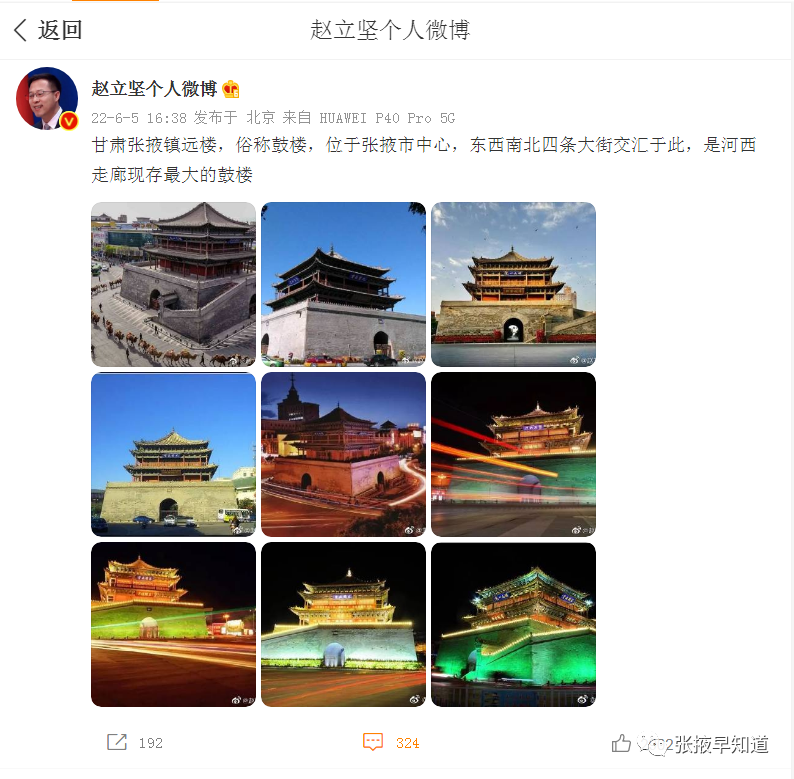View the third photo in the middle row
Screen dimensions: 794x779
[x=513, y=454]
